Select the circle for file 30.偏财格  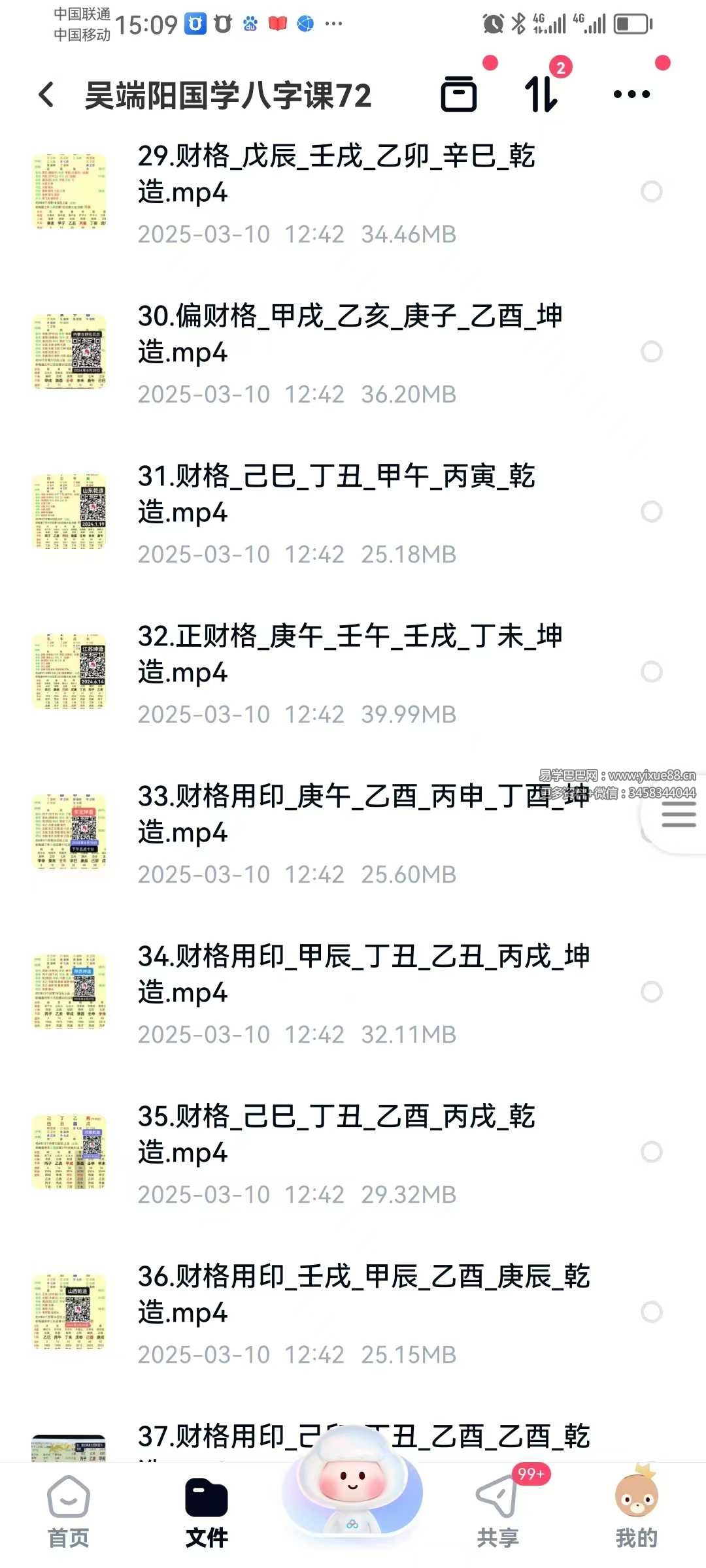[651, 351]
